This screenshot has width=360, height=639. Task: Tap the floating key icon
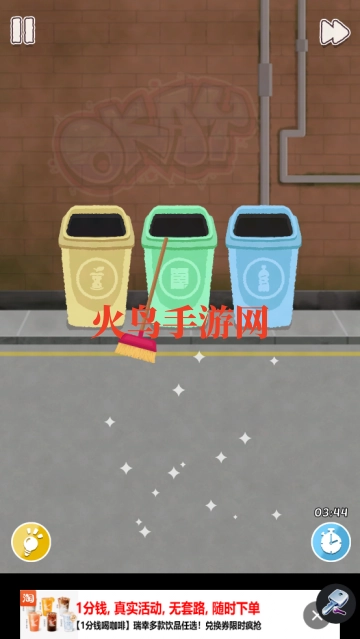point(336,604)
